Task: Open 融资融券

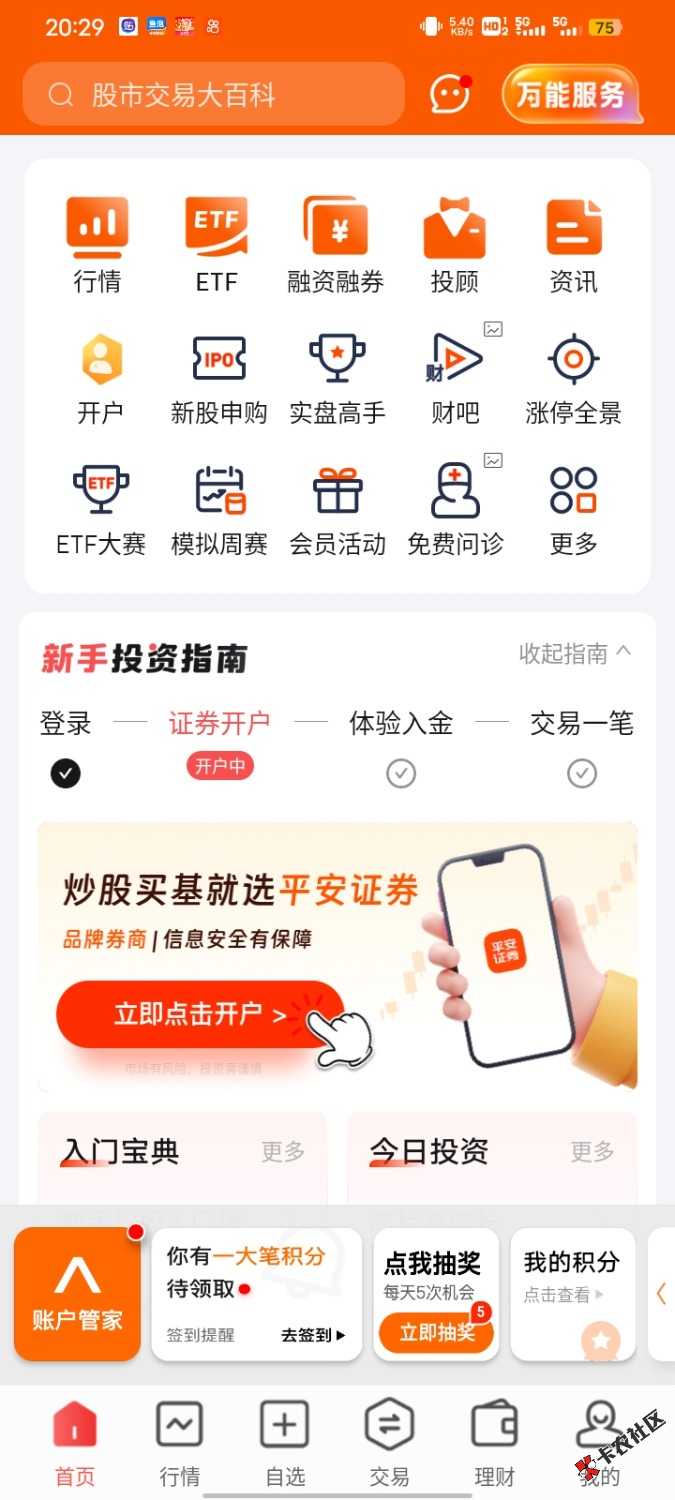Action: point(335,245)
